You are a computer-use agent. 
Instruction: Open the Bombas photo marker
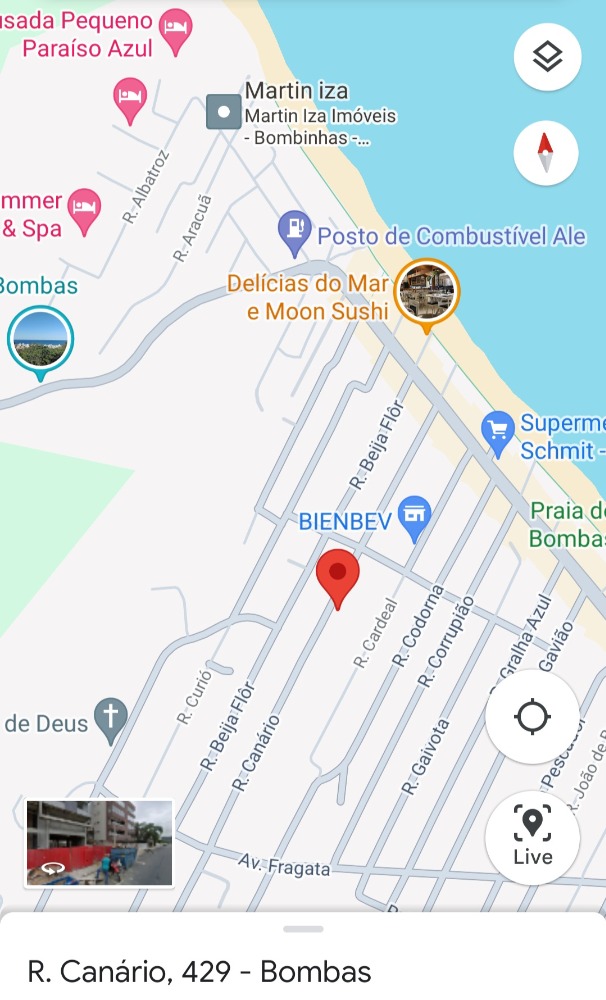(40, 342)
